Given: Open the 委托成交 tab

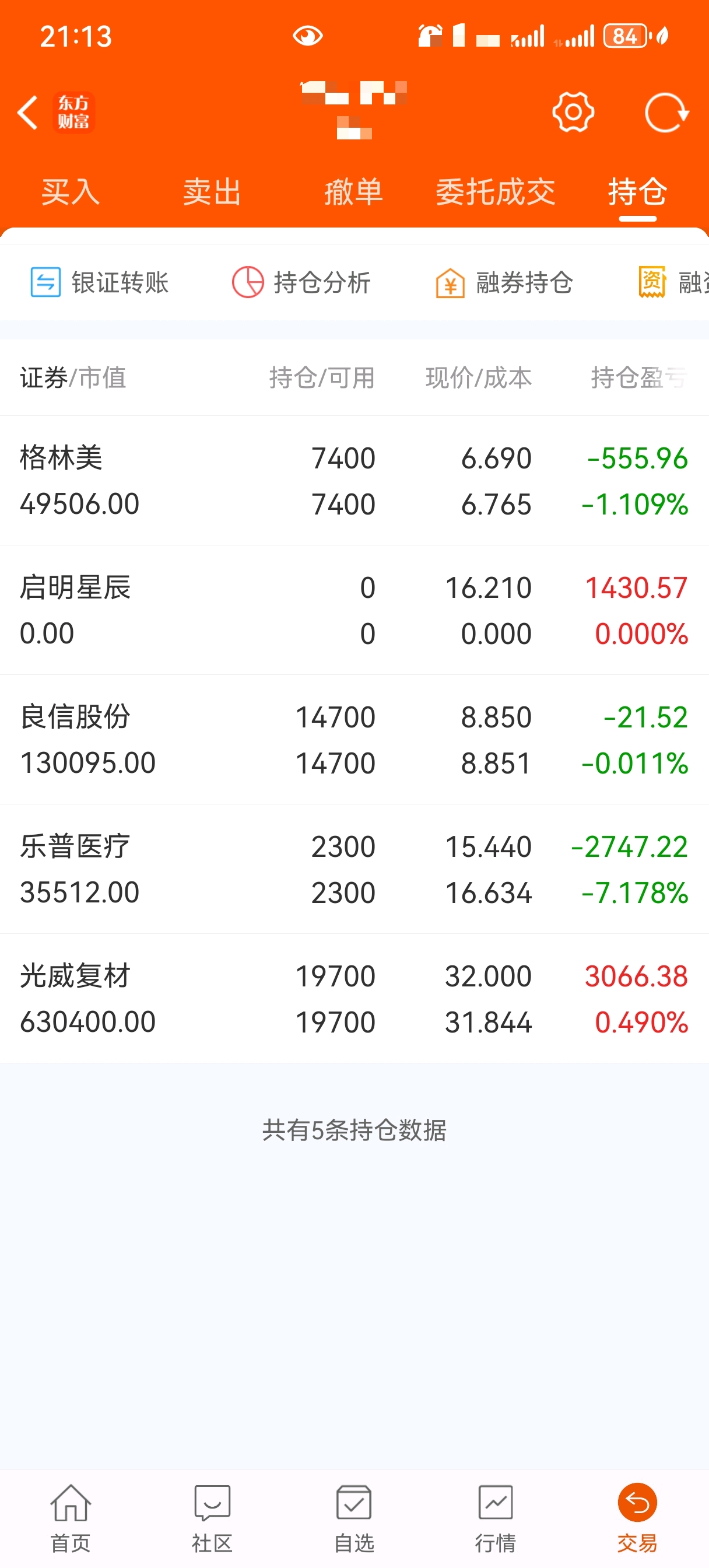Looking at the screenshot, I should 496,192.
